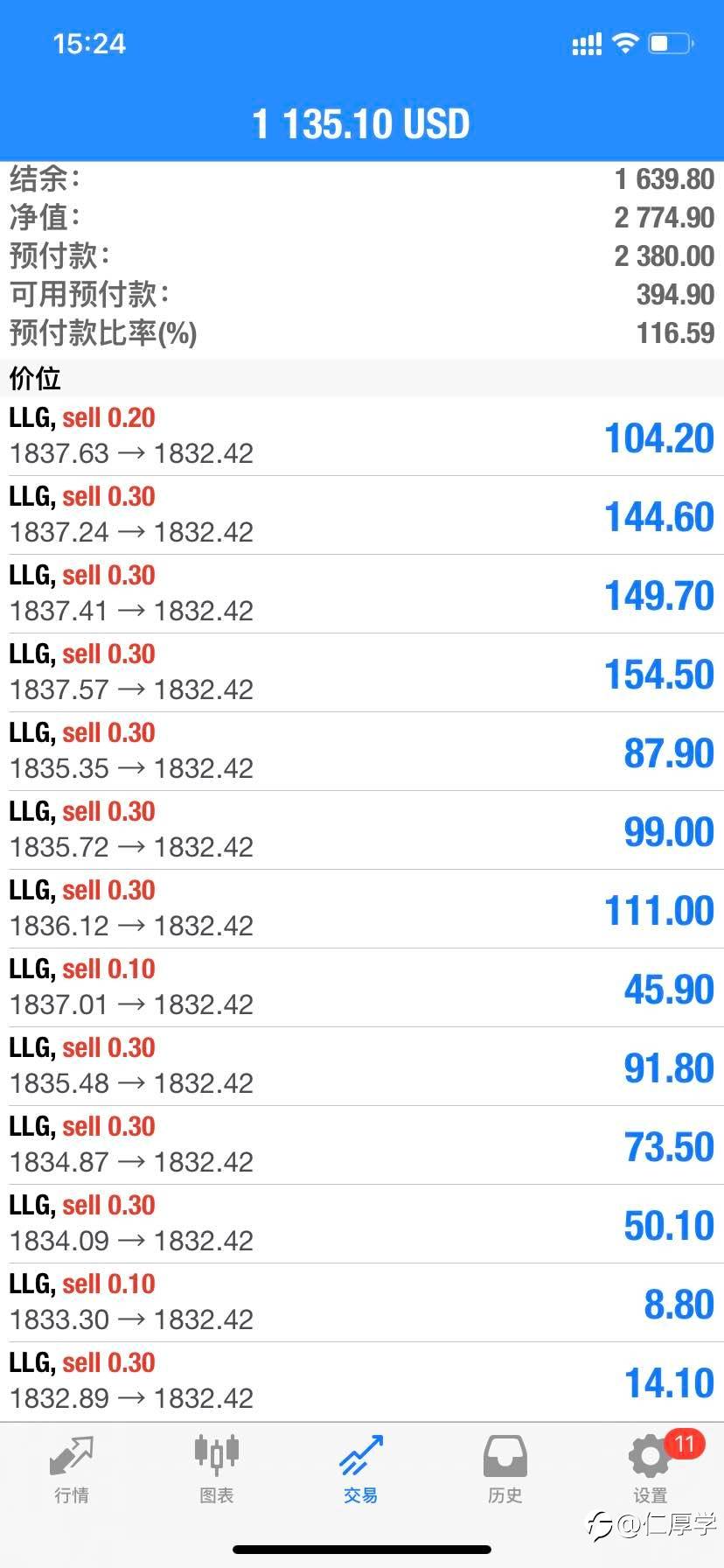This screenshot has width=724, height=1568.
Task: Open the position with profit 73.50
Action: [x=362, y=1145]
